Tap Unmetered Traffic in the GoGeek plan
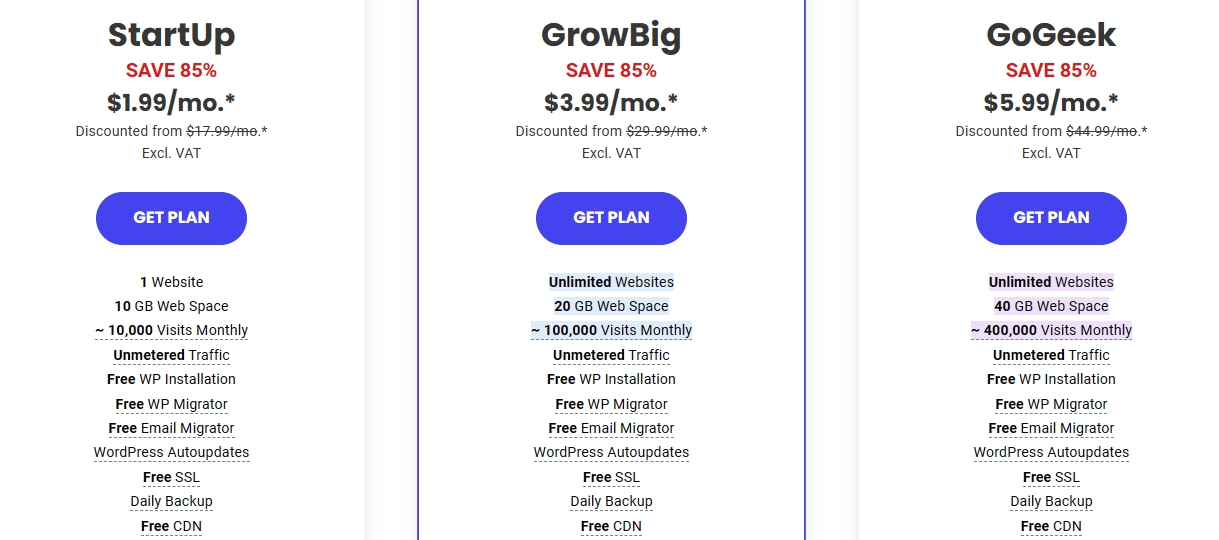The width and height of the screenshot is (1219, 540). click(x=1051, y=355)
